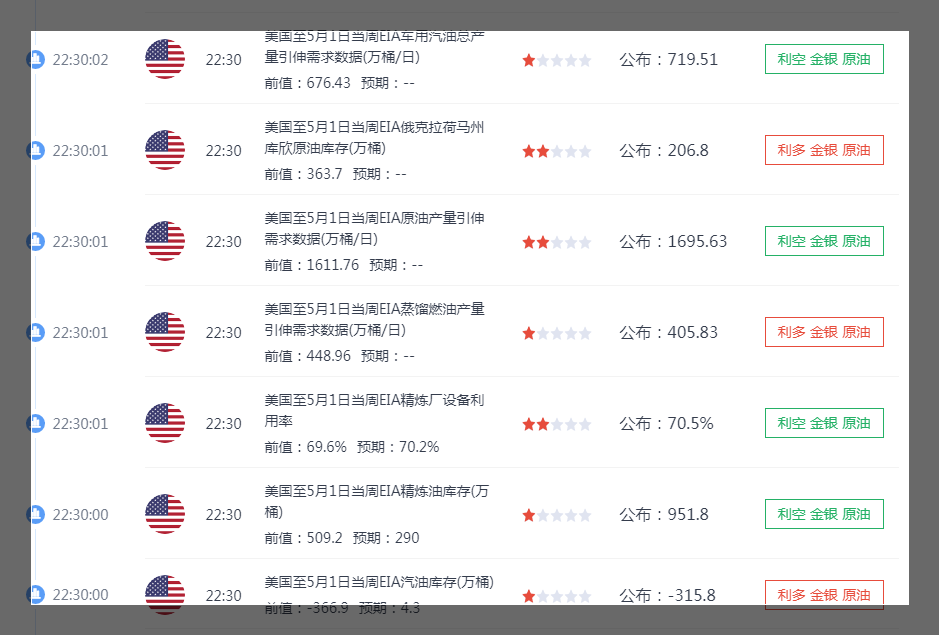
Task: Tap 利空 金银 原油 tag beside 公布 1695.63
Action: click(x=823, y=241)
